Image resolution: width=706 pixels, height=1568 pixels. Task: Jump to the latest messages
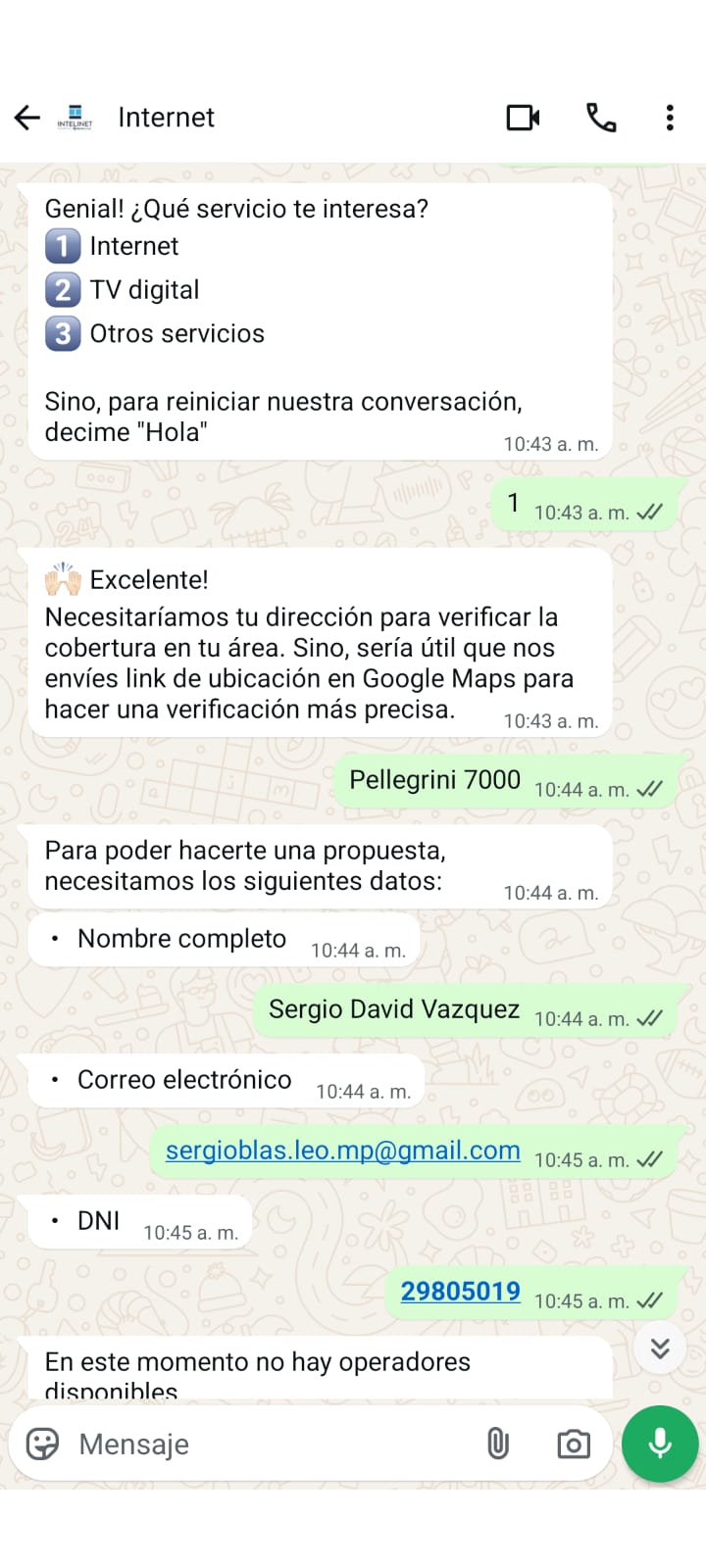[660, 1348]
